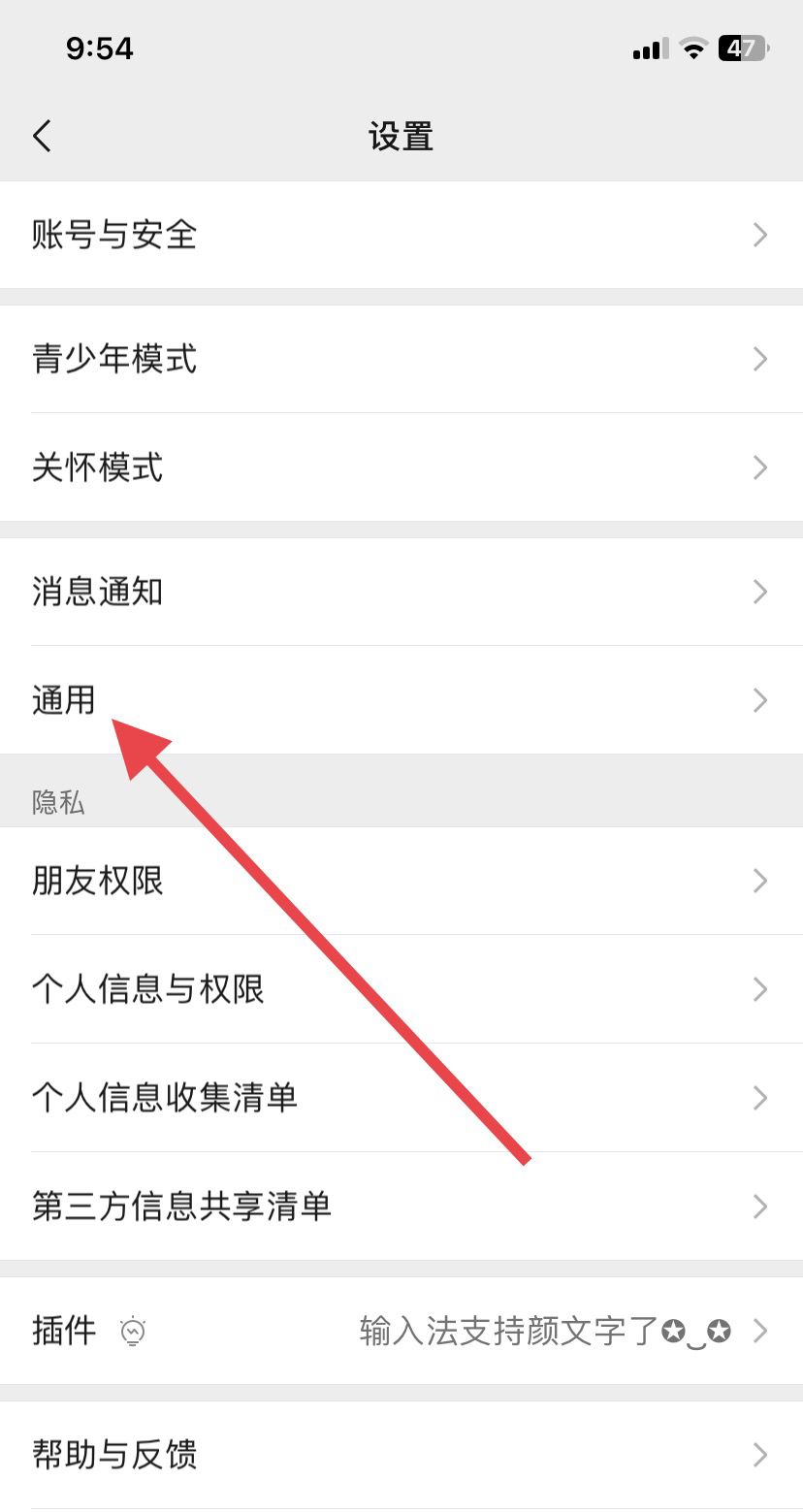Tap the chevron on the 账号与安全 row
The width and height of the screenshot is (803, 1512).
[x=760, y=235]
